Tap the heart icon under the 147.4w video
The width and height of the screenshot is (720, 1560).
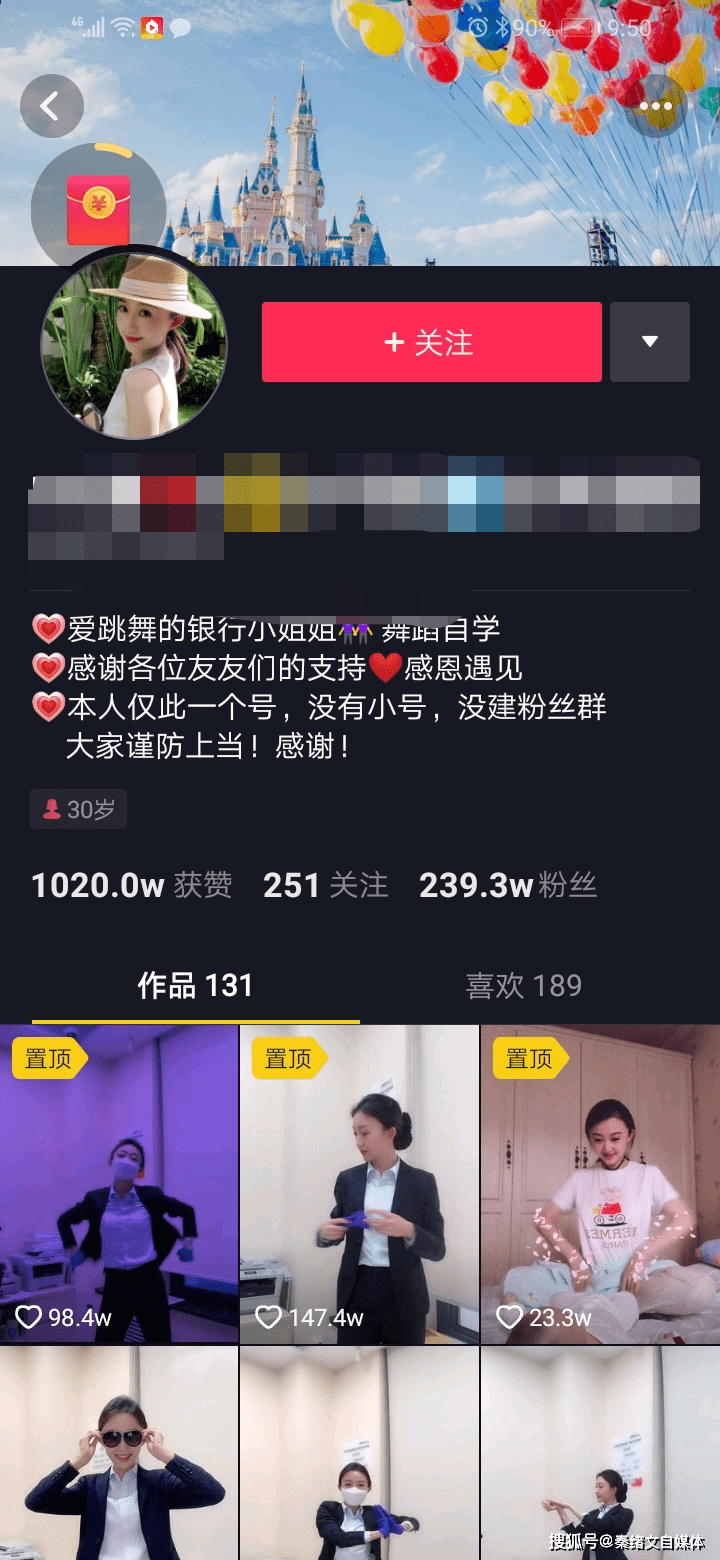(x=270, y=1317)
